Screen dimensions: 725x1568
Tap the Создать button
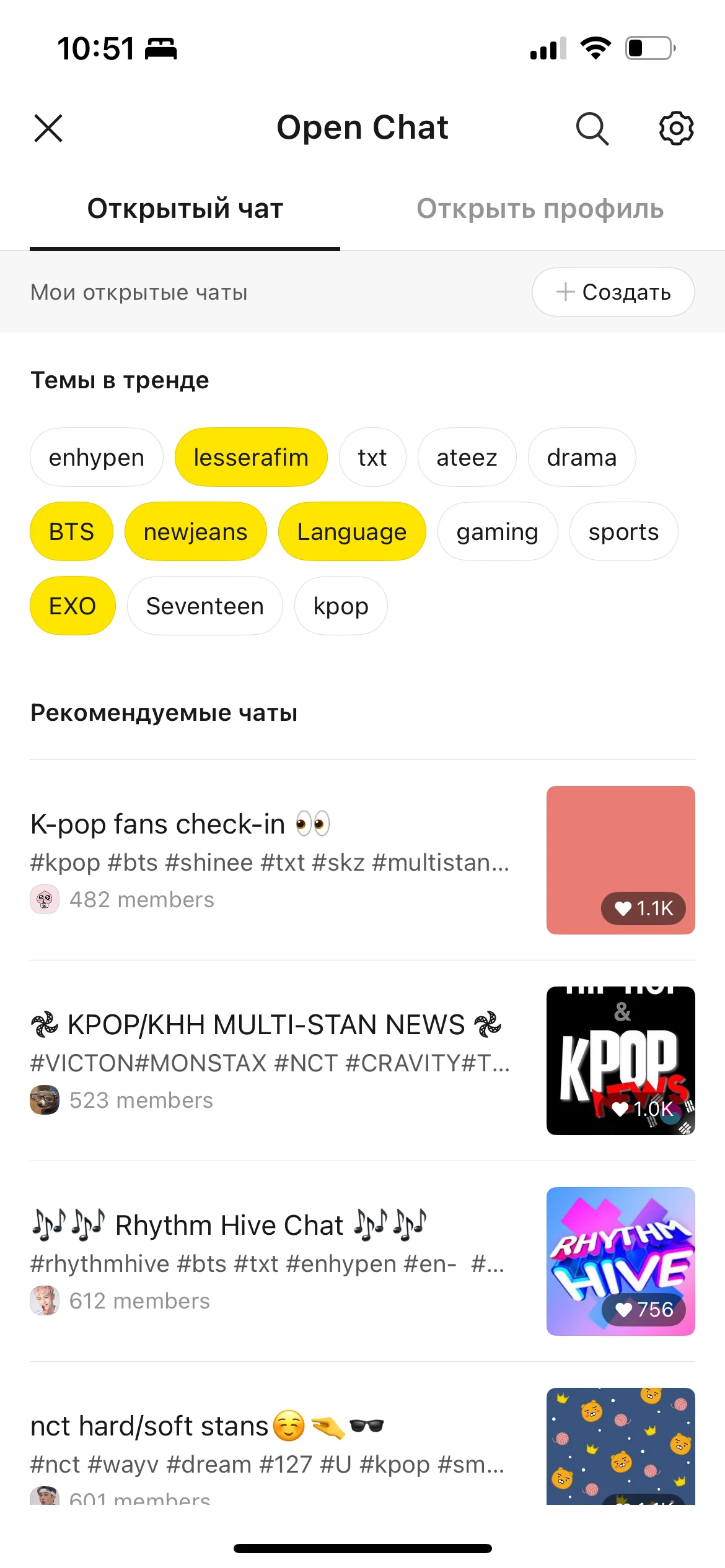(x=613, y=292)
